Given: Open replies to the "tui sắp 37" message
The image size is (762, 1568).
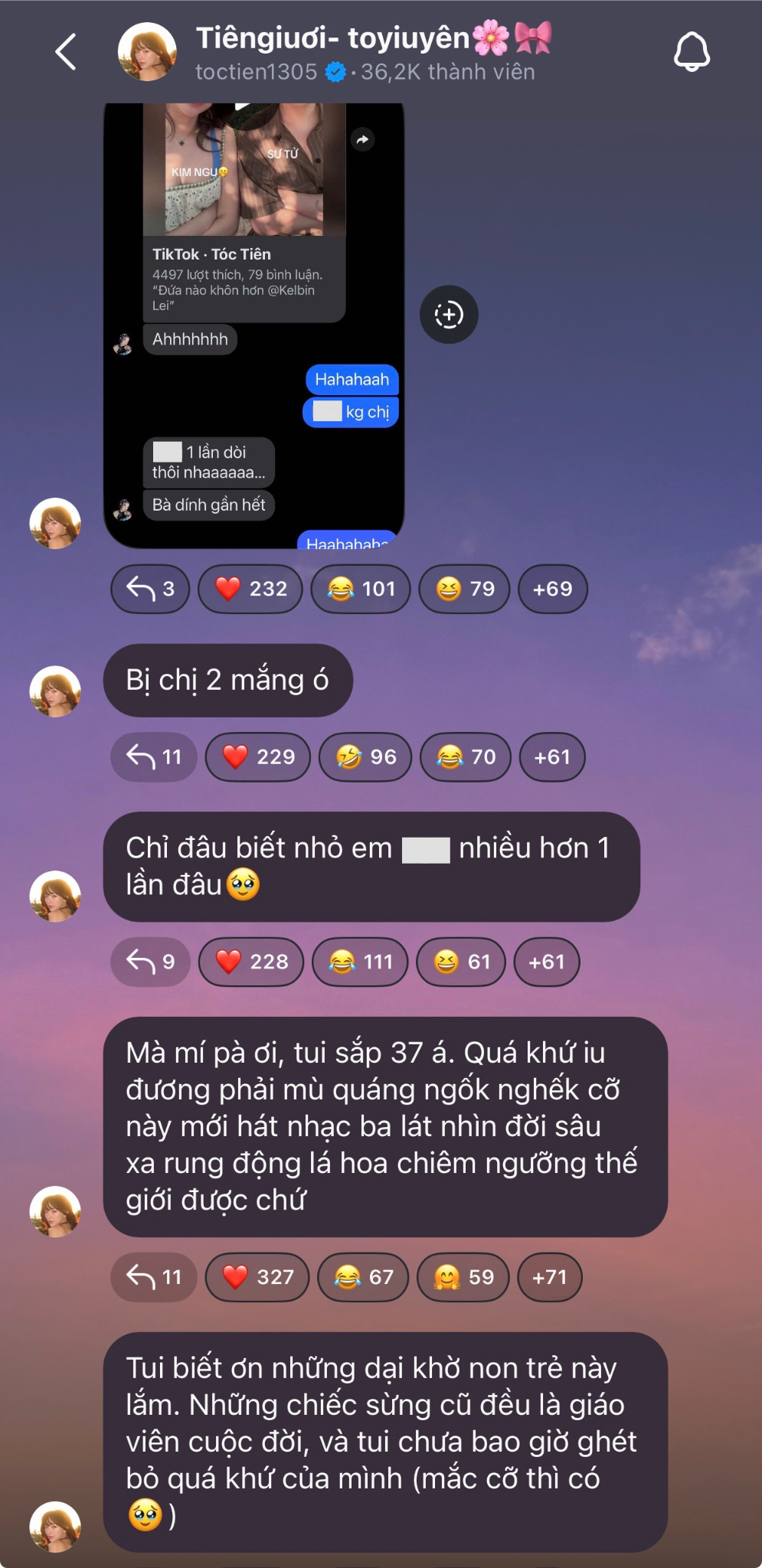Looking at the screenshot, I should point(154,1277).
